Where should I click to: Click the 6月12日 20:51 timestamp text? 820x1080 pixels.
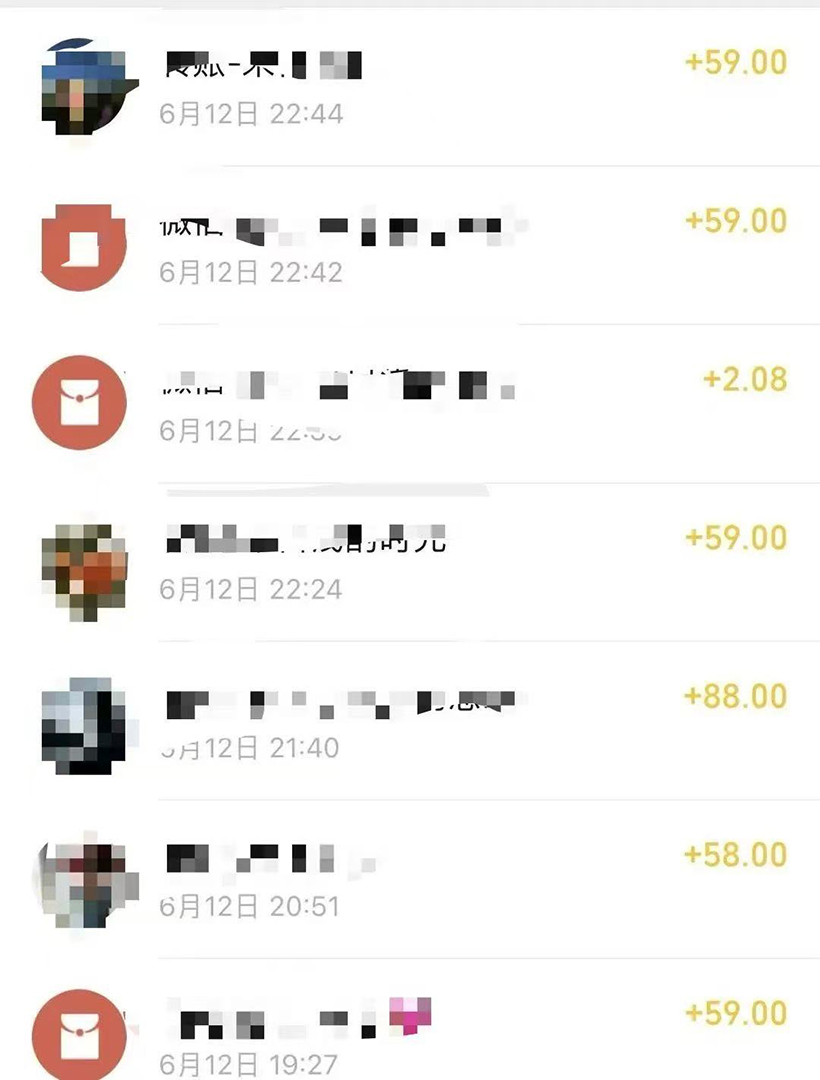pyautogui.click(x=250, y=907)
